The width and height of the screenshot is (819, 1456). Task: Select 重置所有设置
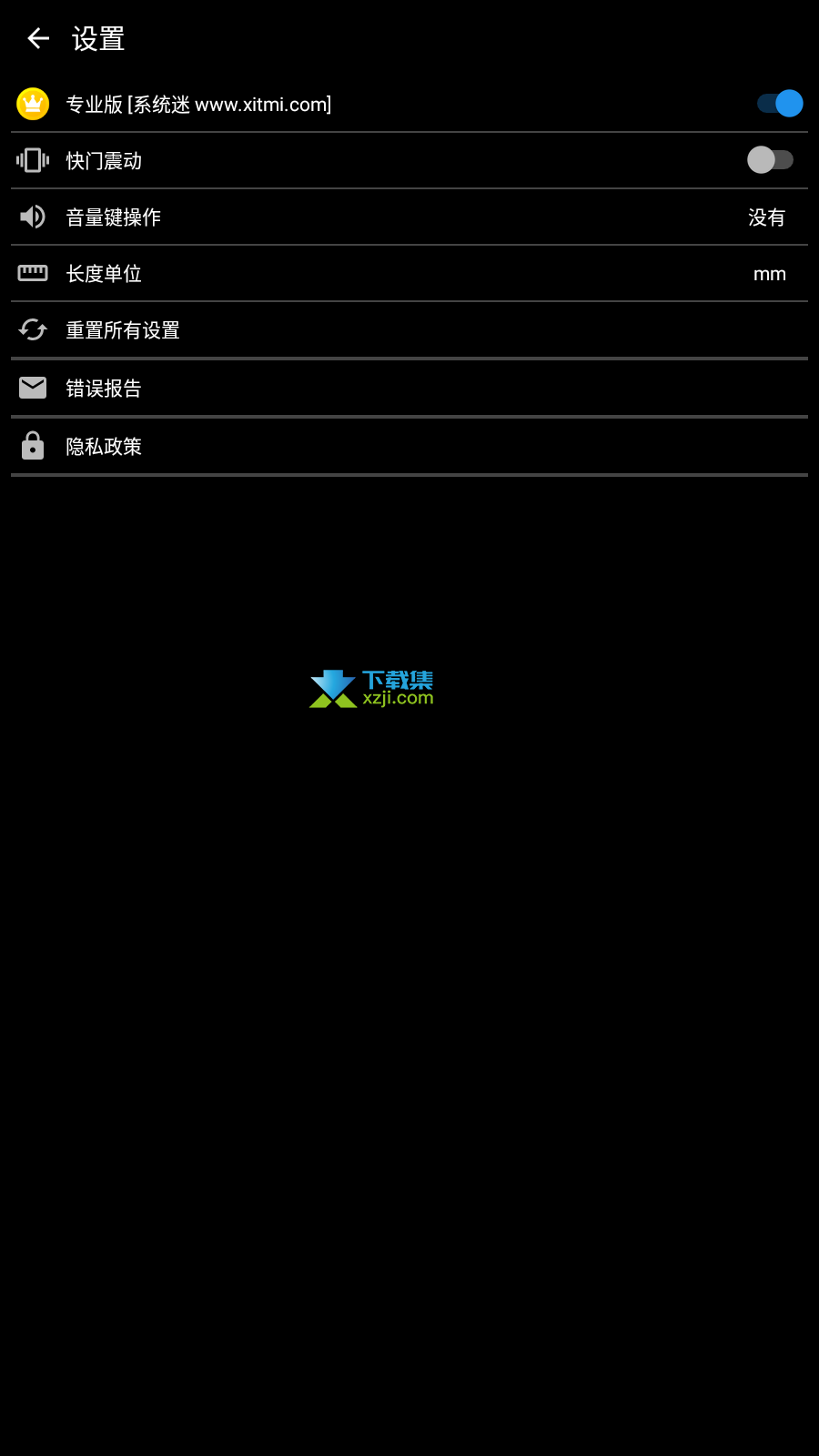pyautogui.click(x=409, y=330)
